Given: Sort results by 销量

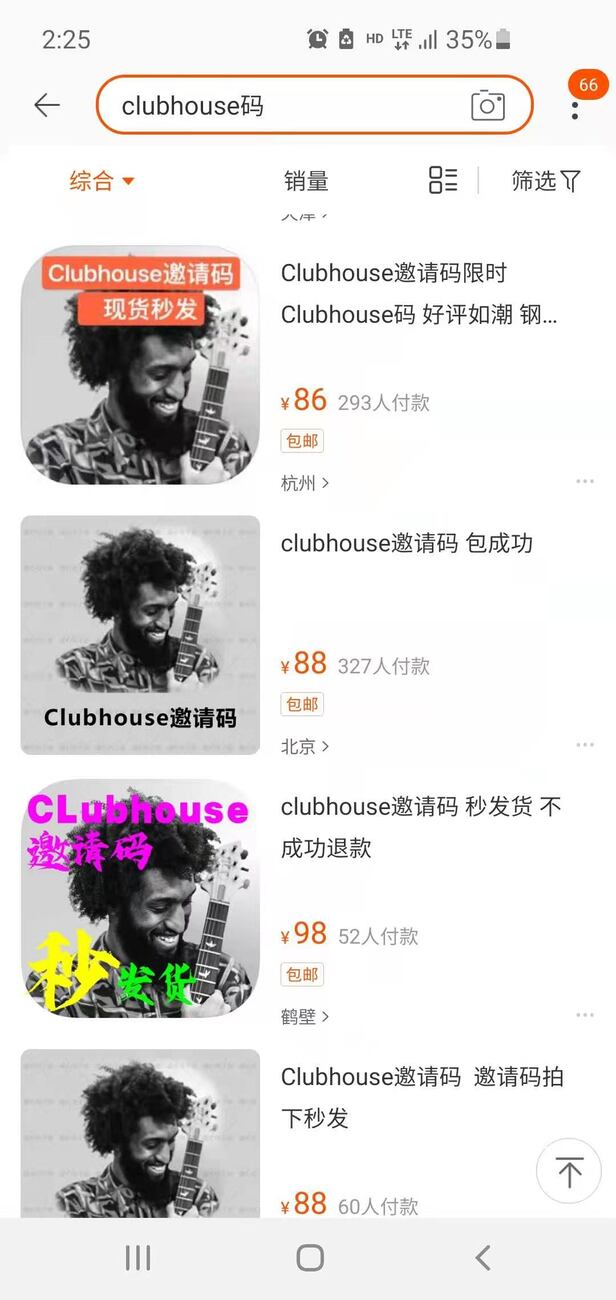Looking at the screenshot, I should point(306,181).
